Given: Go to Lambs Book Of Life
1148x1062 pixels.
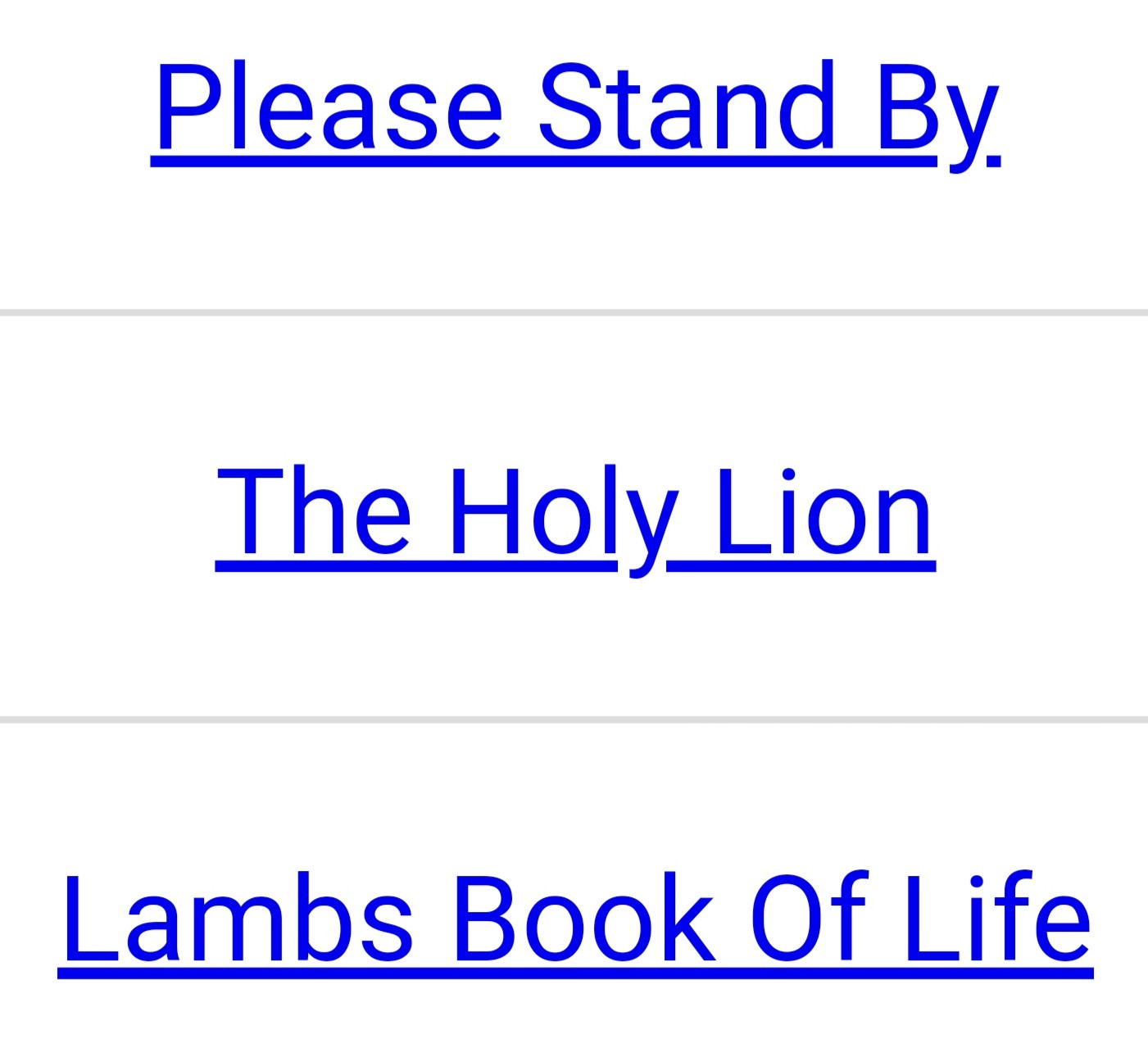Looking at the screenshot, I should click(x=575, y=919).
